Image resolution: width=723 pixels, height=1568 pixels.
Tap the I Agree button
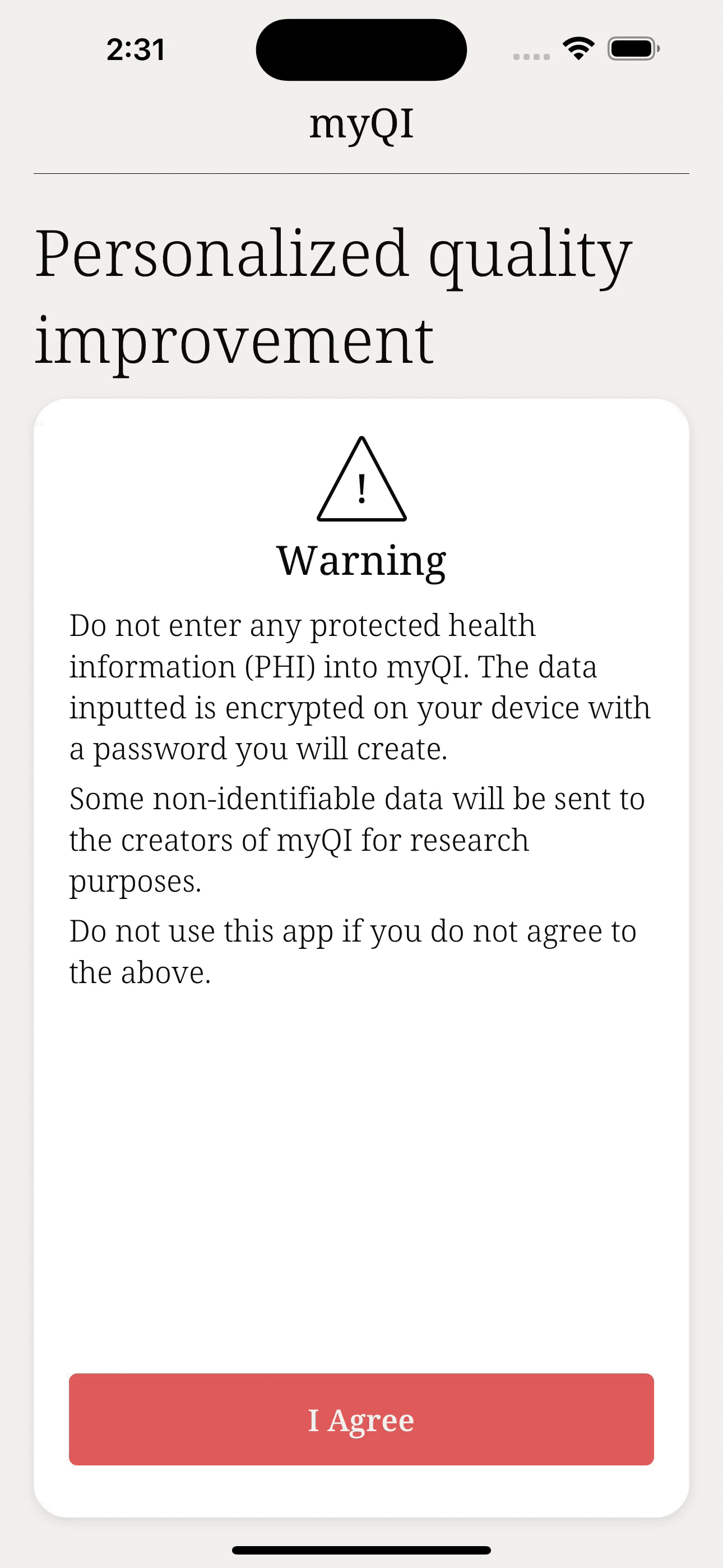361,1419
